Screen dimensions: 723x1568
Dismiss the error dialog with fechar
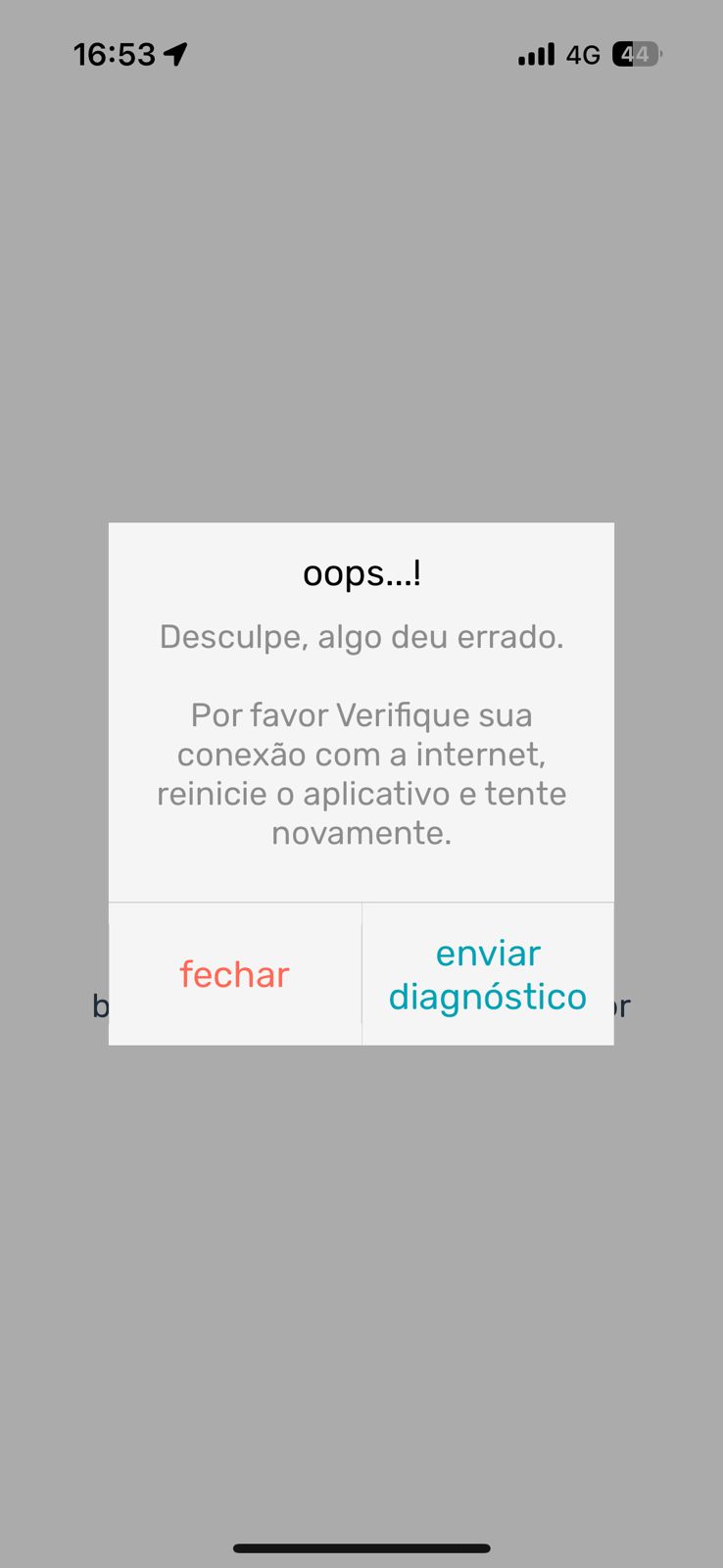(235, 974)
